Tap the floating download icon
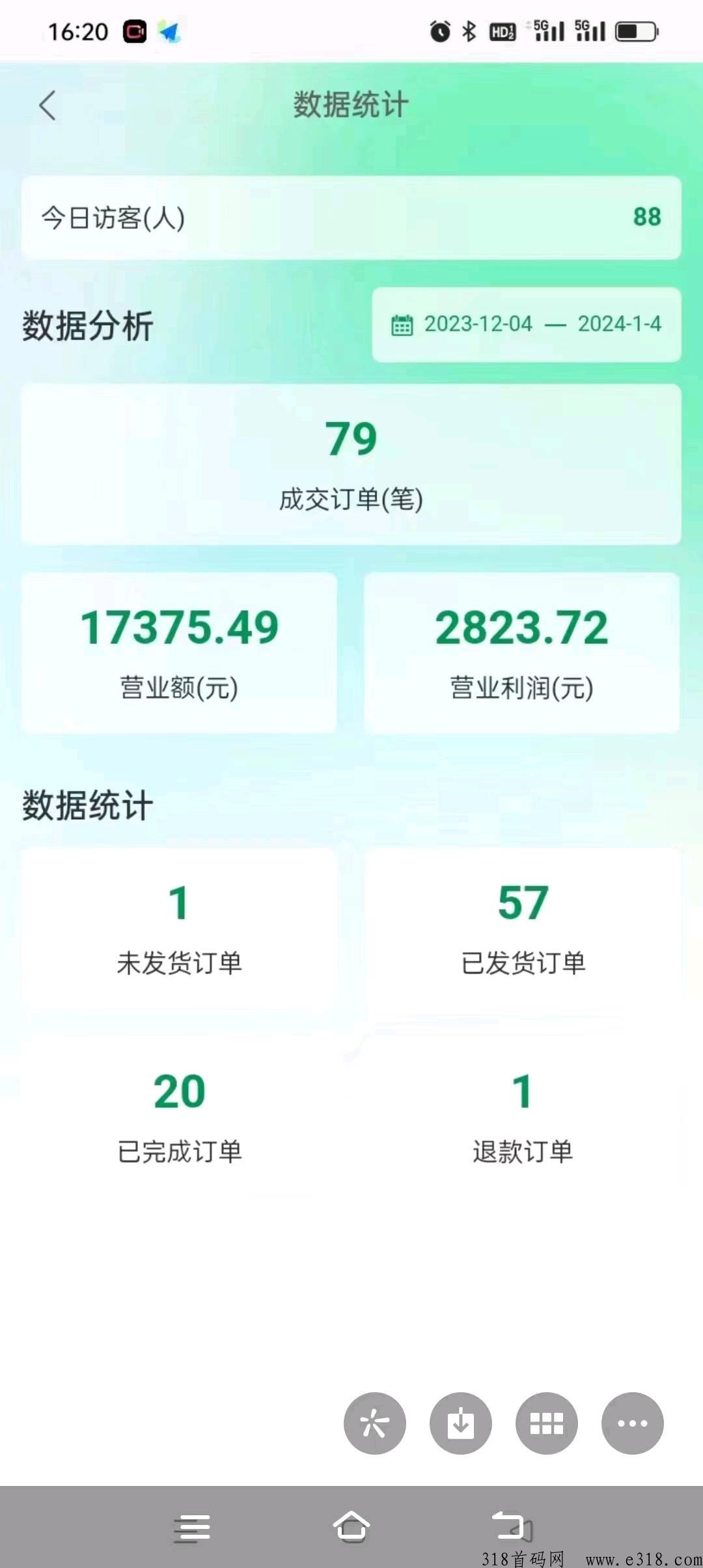703x1568 pixels. pyautogui.click(x=460, y=1423)
